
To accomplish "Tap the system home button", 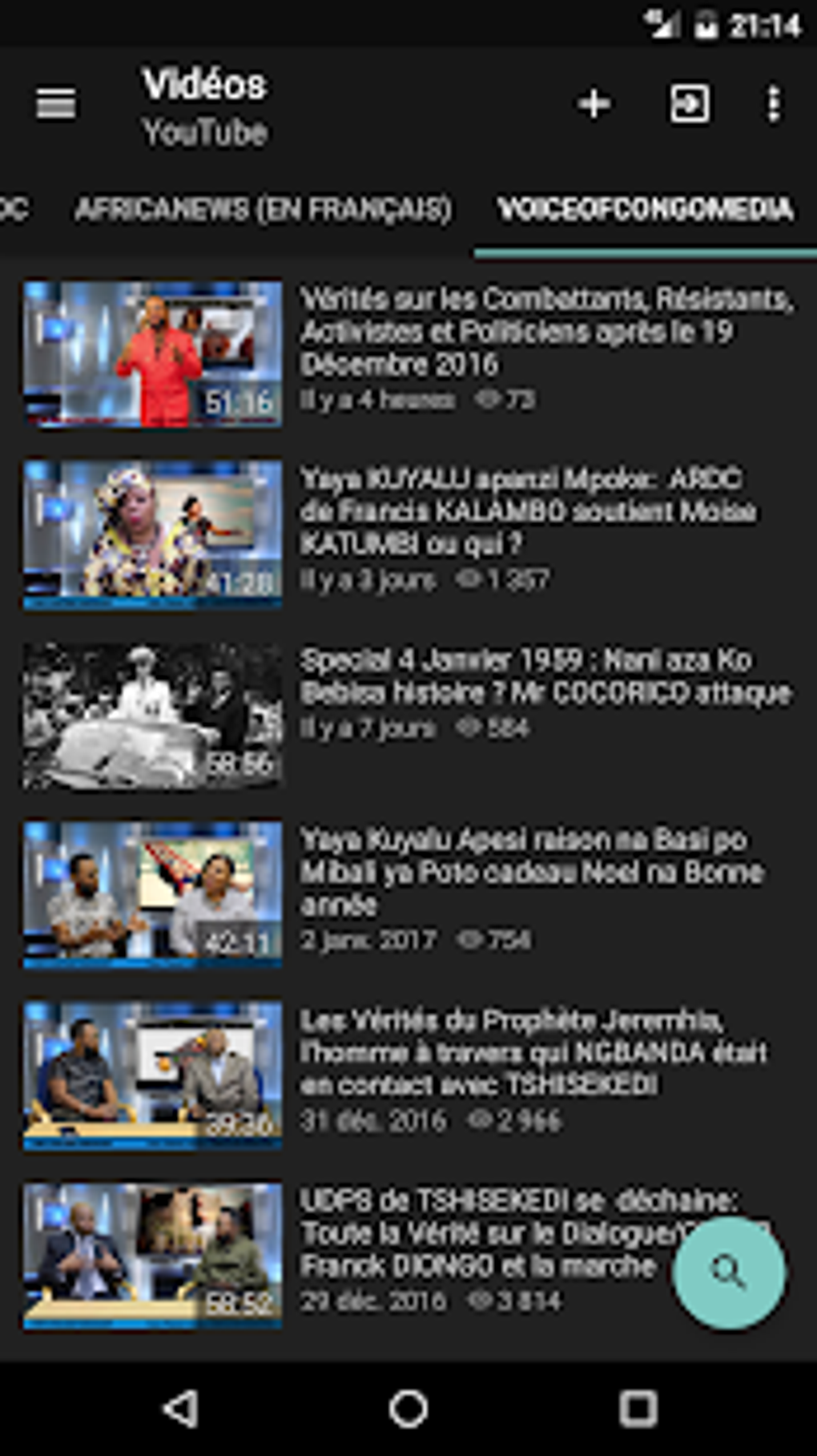I will (408, 1409).
